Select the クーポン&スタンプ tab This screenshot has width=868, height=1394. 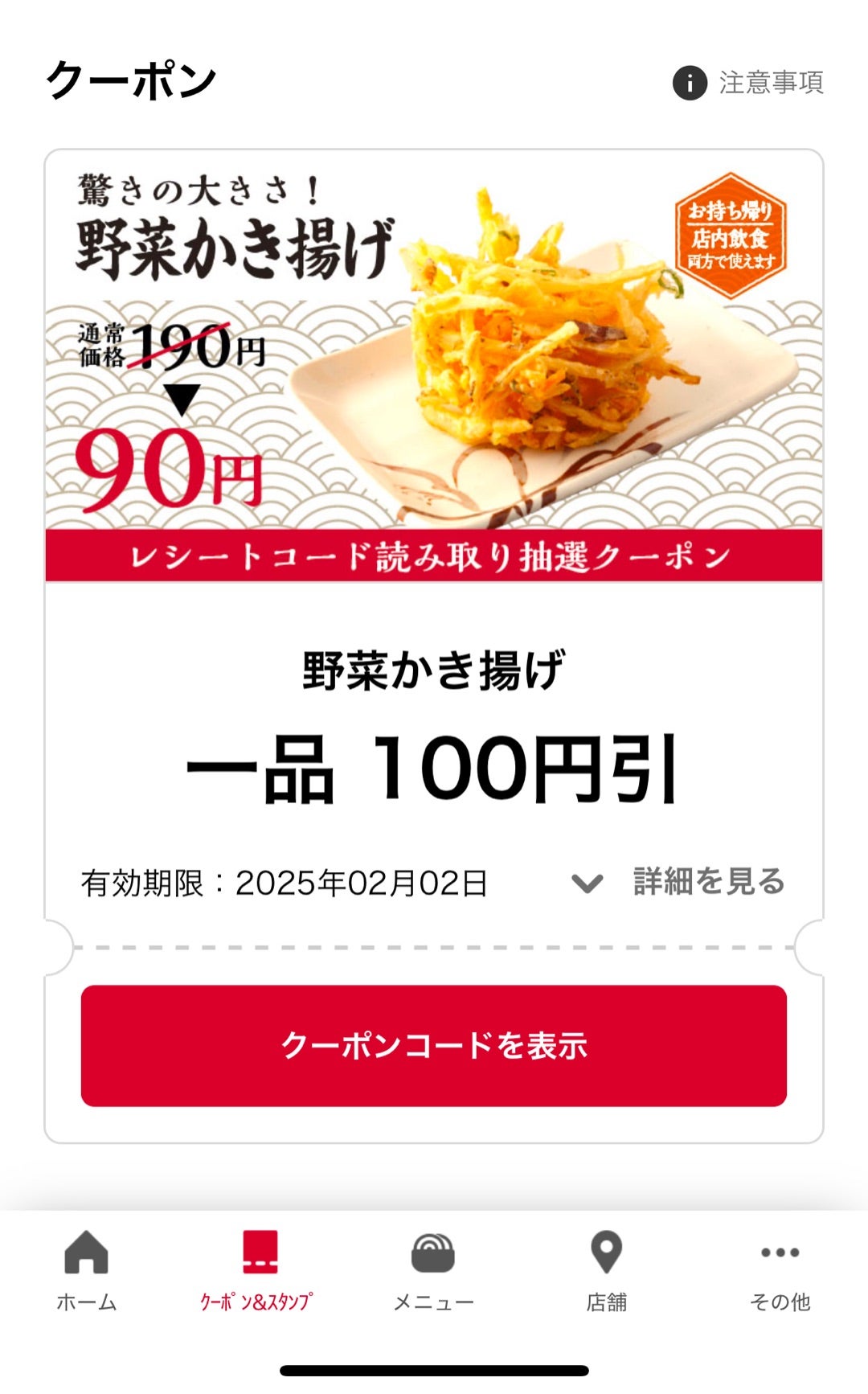[259, 1272]
